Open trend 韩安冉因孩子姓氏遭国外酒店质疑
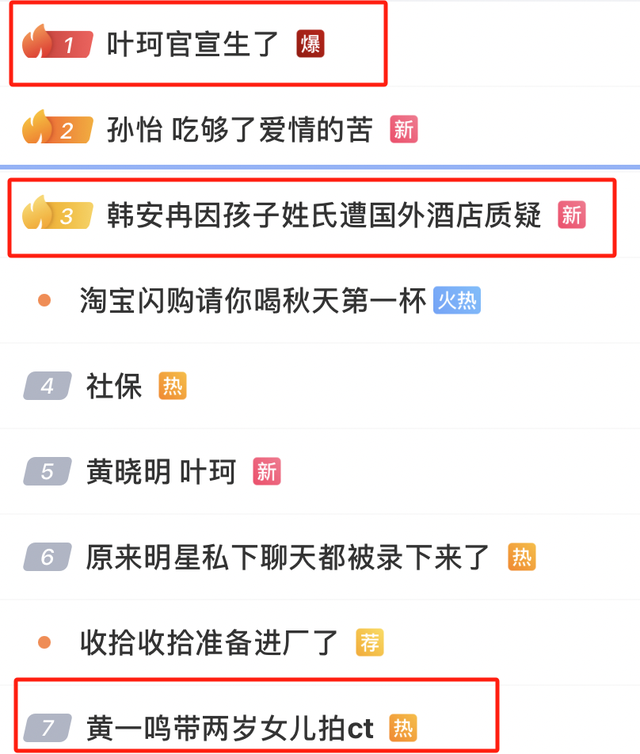This screenshot has height=754, width=640. pos(324,215)
